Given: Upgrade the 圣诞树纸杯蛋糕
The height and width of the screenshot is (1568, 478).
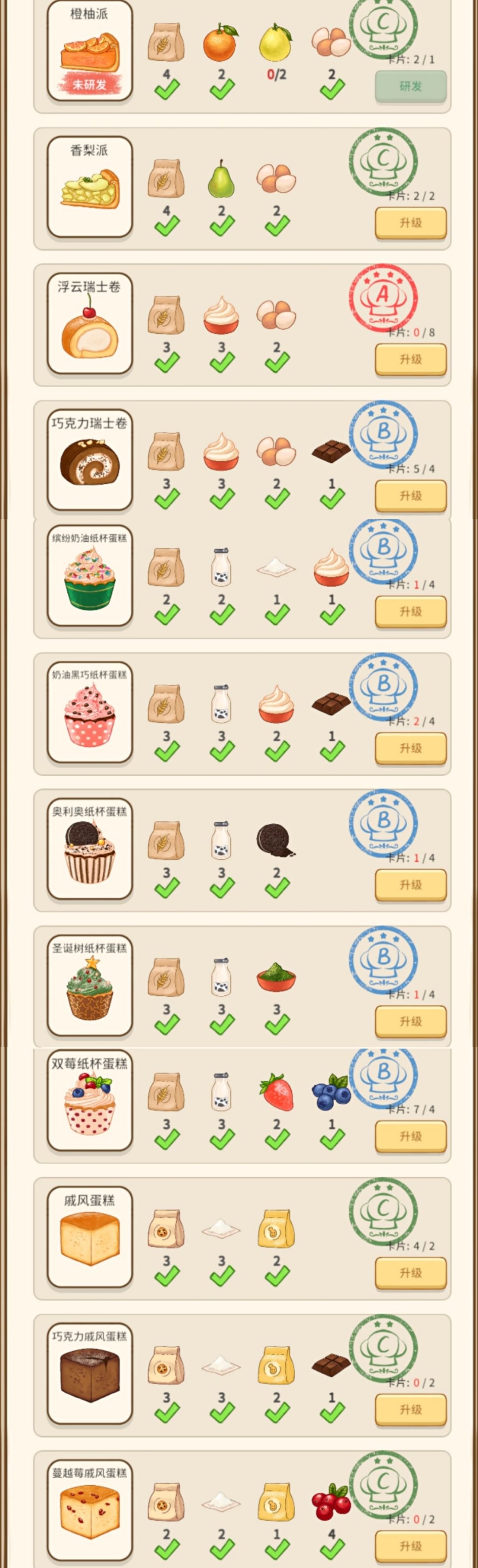Looking at the screenshot, I should tap(410, 1021).
